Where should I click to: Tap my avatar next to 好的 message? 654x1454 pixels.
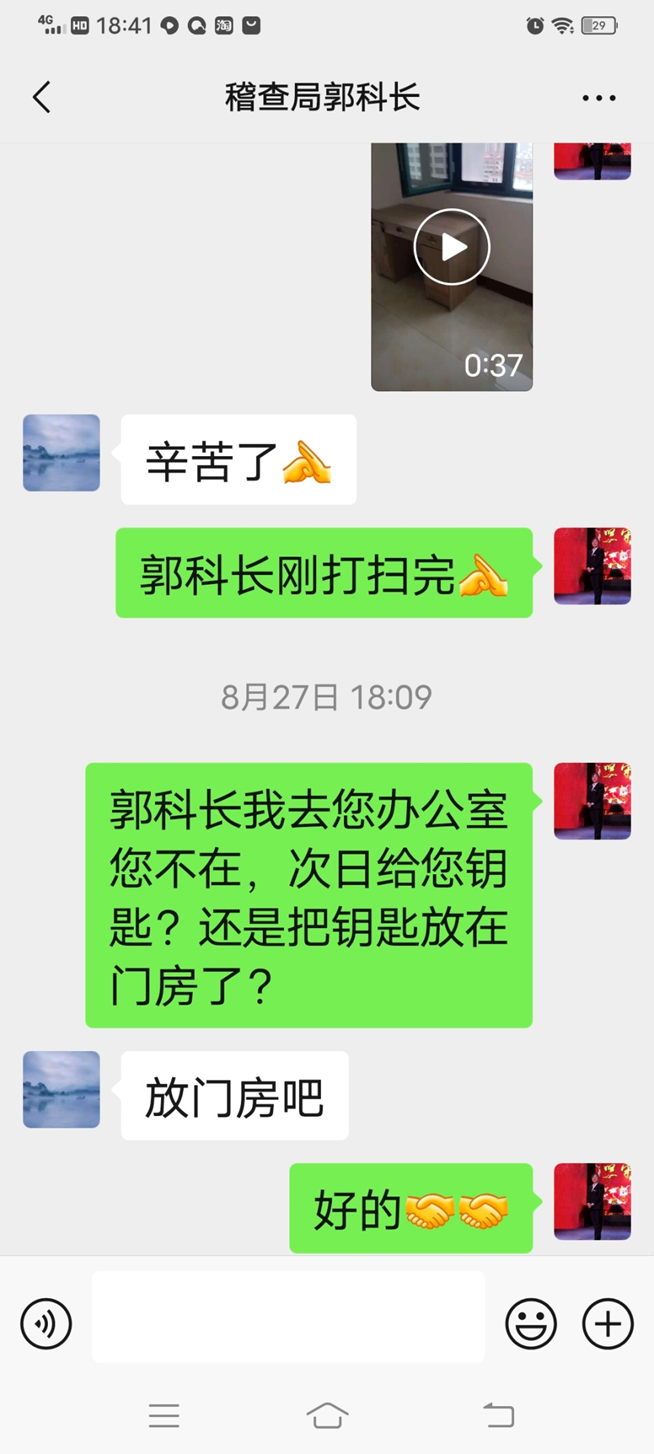click(x=592, y=1201)
